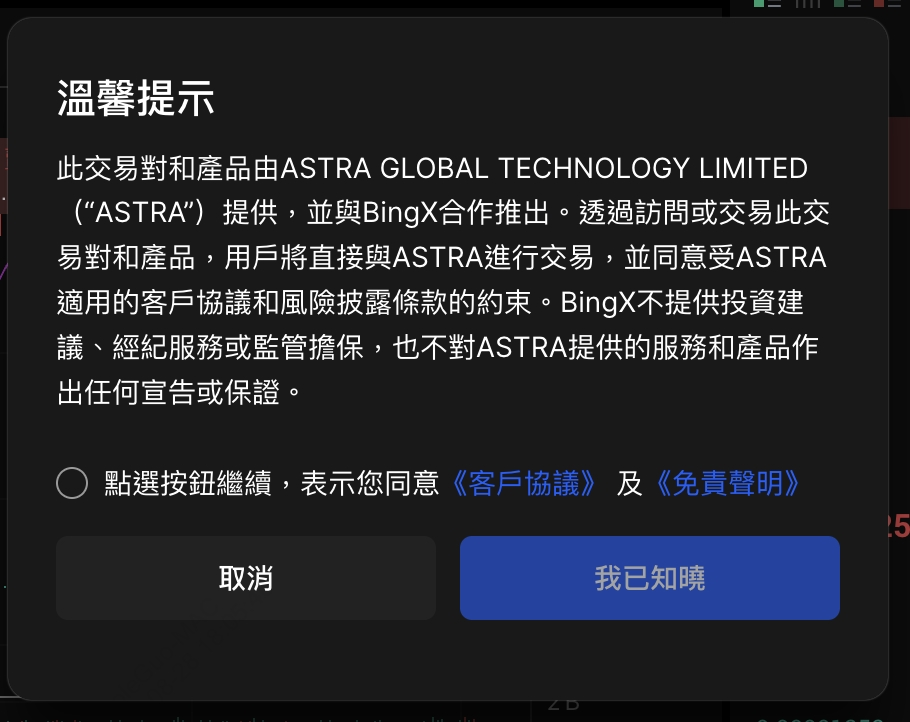Tap 取消 to cancel the dialog
Screen dimensions: 910x722
pos(246,578)
